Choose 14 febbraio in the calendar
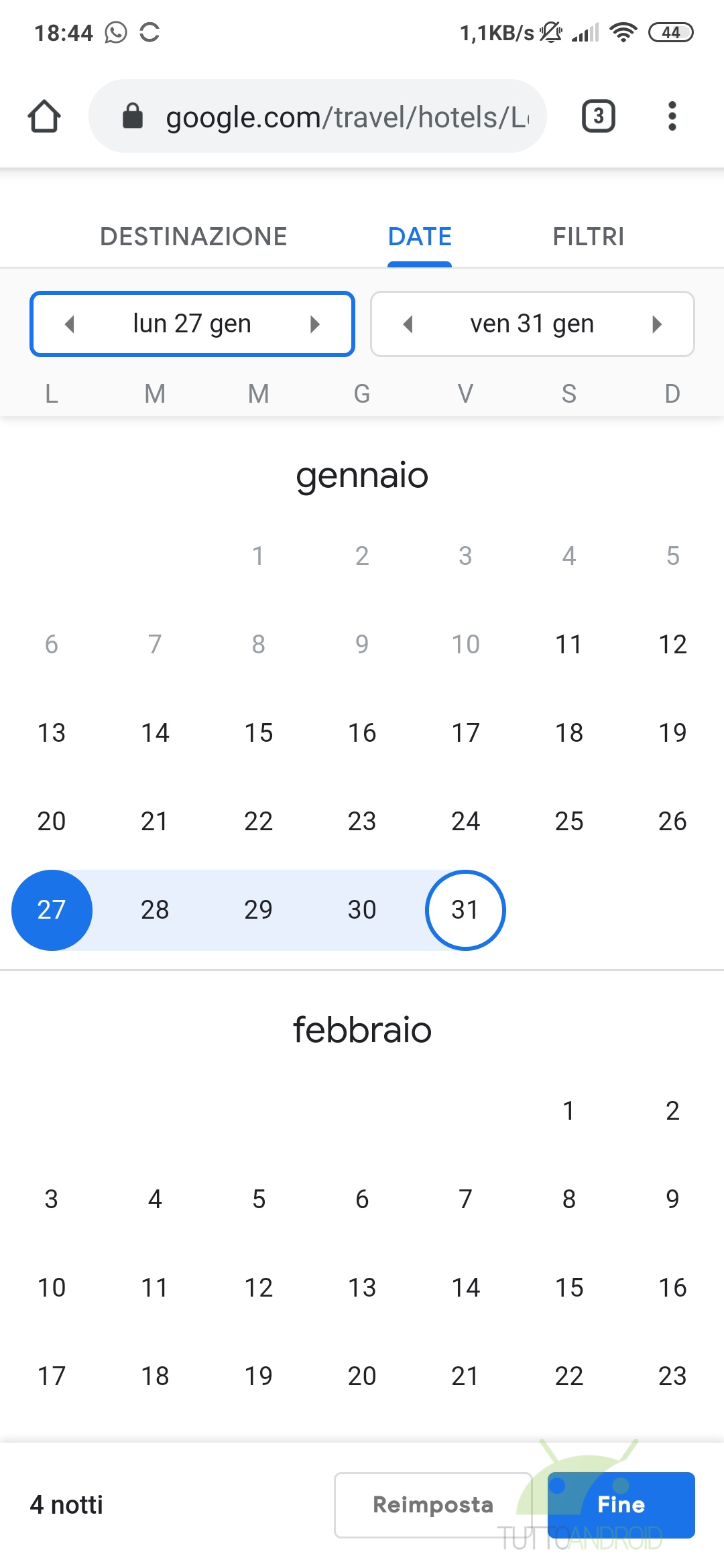Screen dimensions: 724x1568 point(465,1287)
